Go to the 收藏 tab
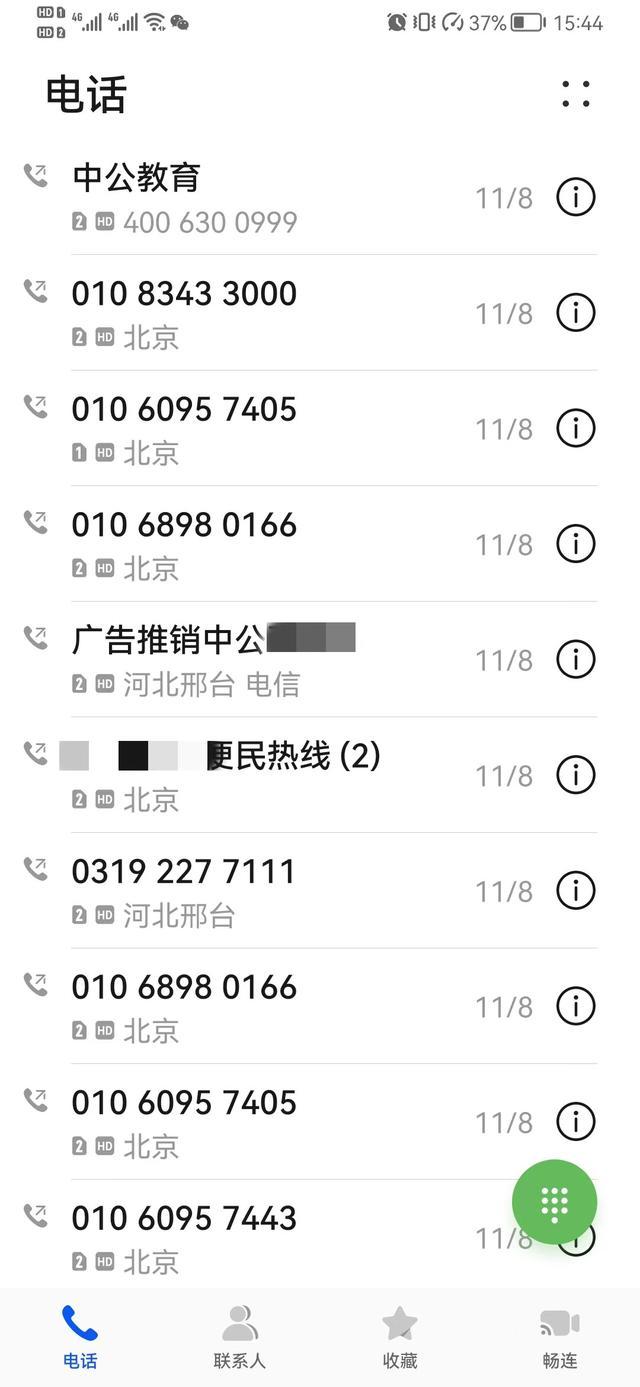Image resolution: width=640 pixels, height=1387 pixels. 400,1337
